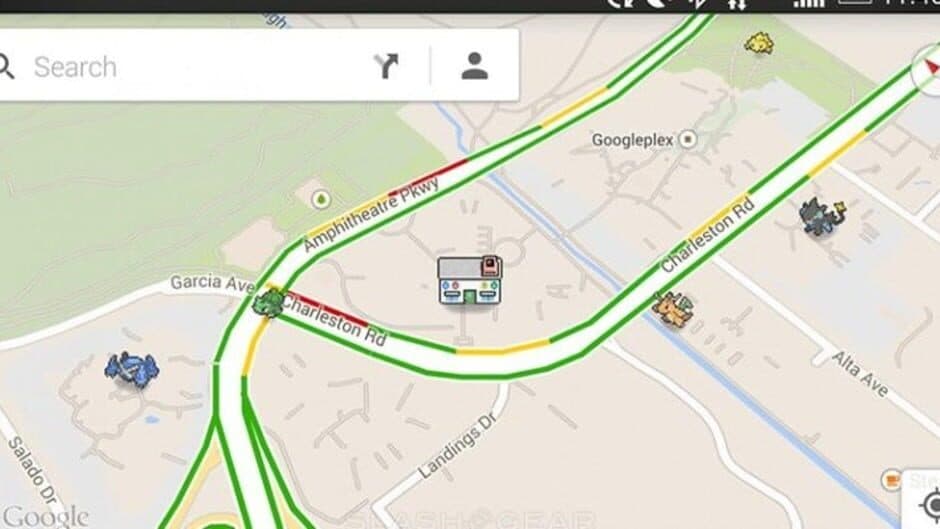Viewport: 940px width, 529px height.
Task: Select the Googleplex place marker
Action: [x=688, y=141]
